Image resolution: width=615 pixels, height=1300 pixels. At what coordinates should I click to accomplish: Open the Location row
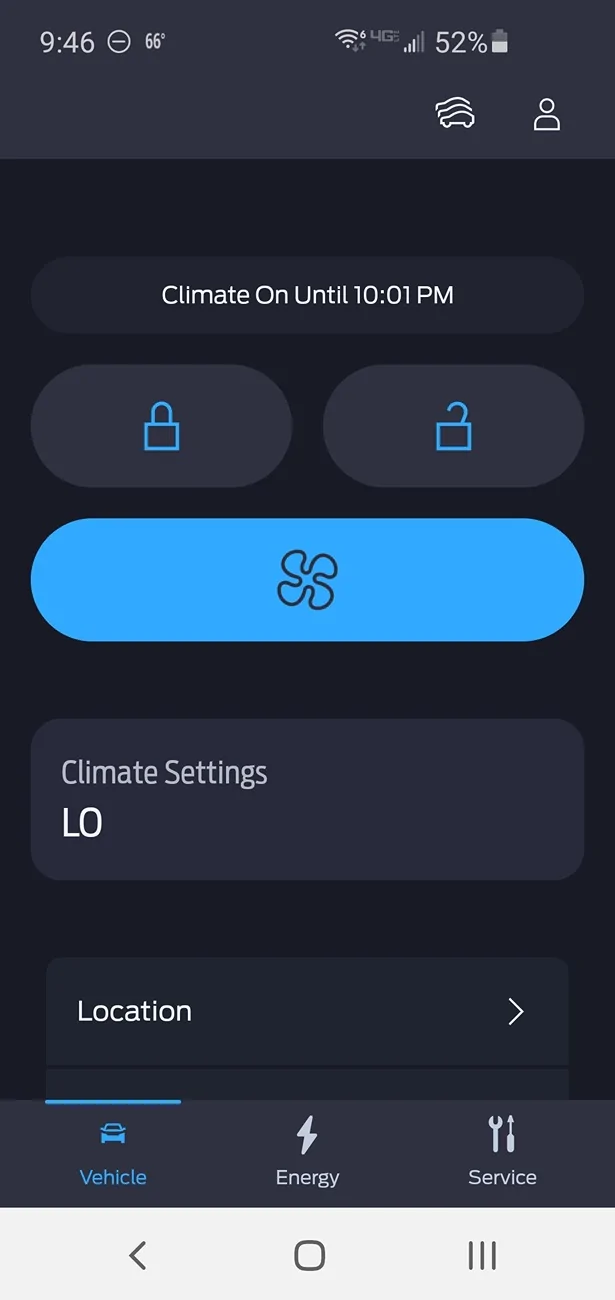307,1011
